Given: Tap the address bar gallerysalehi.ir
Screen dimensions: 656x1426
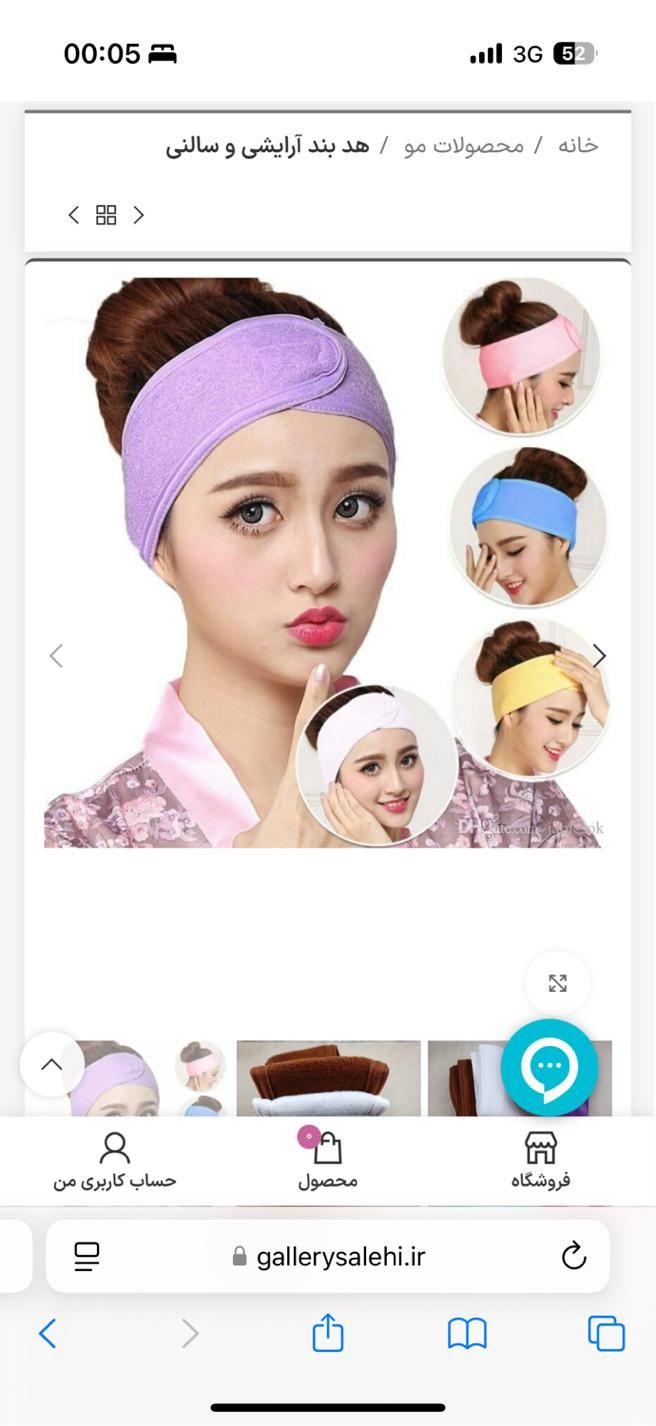Looking at the screenshot, I should tap(330, 1256).
